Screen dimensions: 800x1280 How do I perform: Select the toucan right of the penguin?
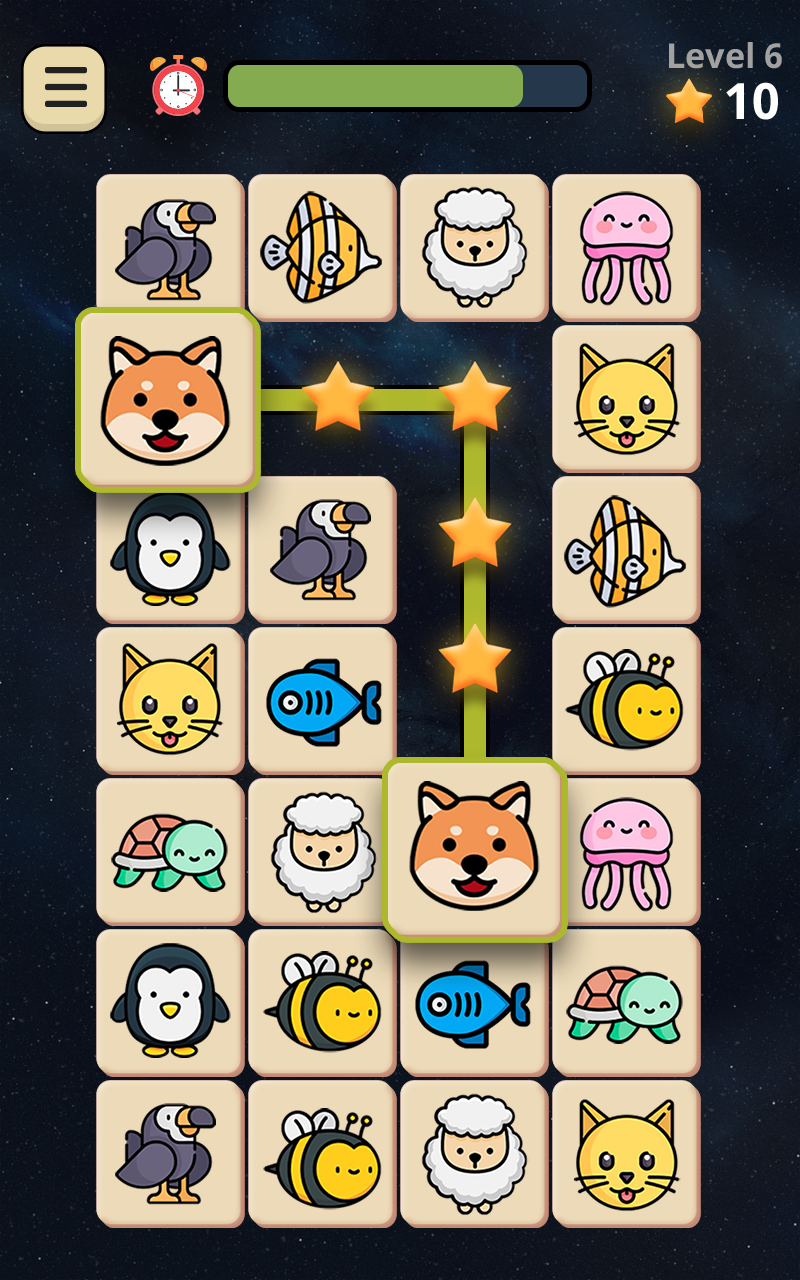(321, 548)
